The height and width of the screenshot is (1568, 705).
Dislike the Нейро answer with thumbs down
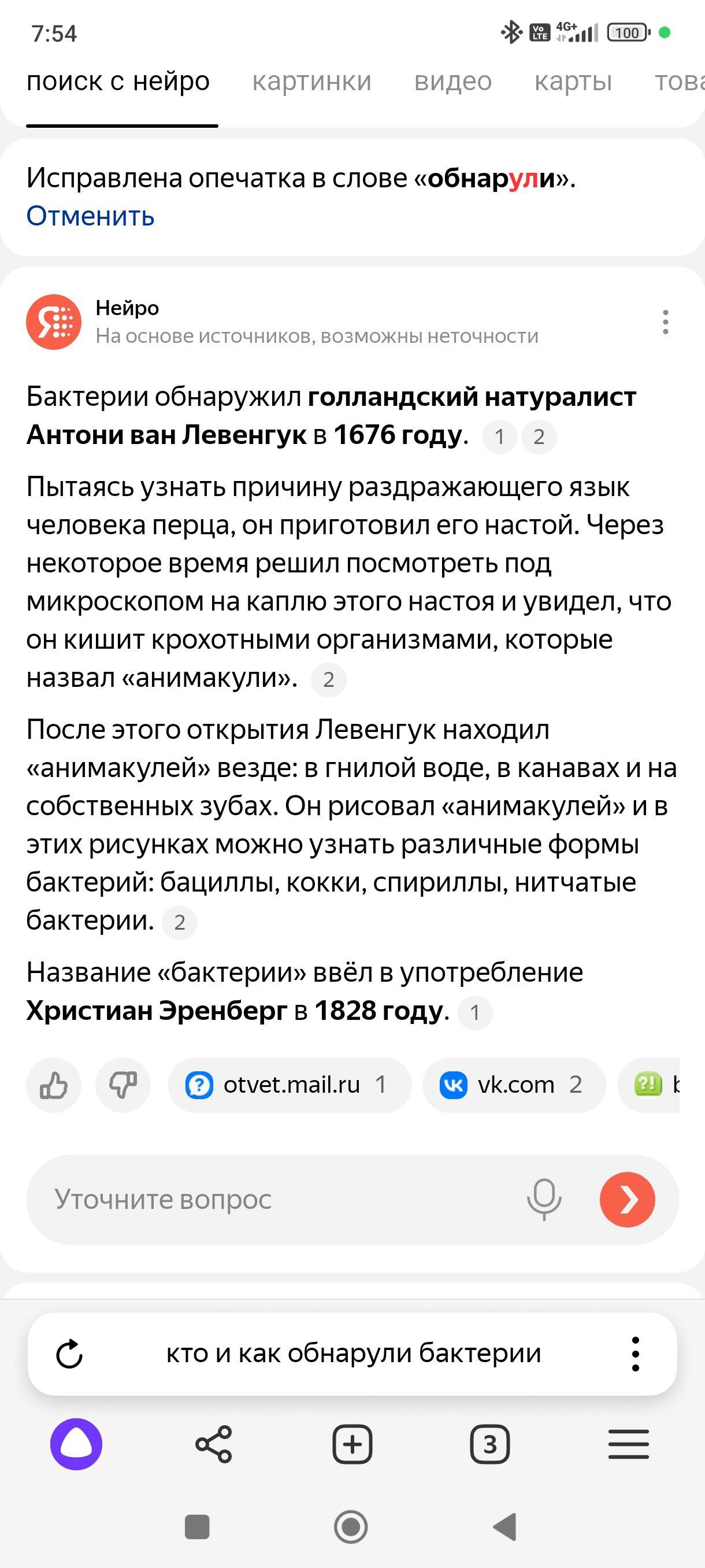pos(123,1085)
